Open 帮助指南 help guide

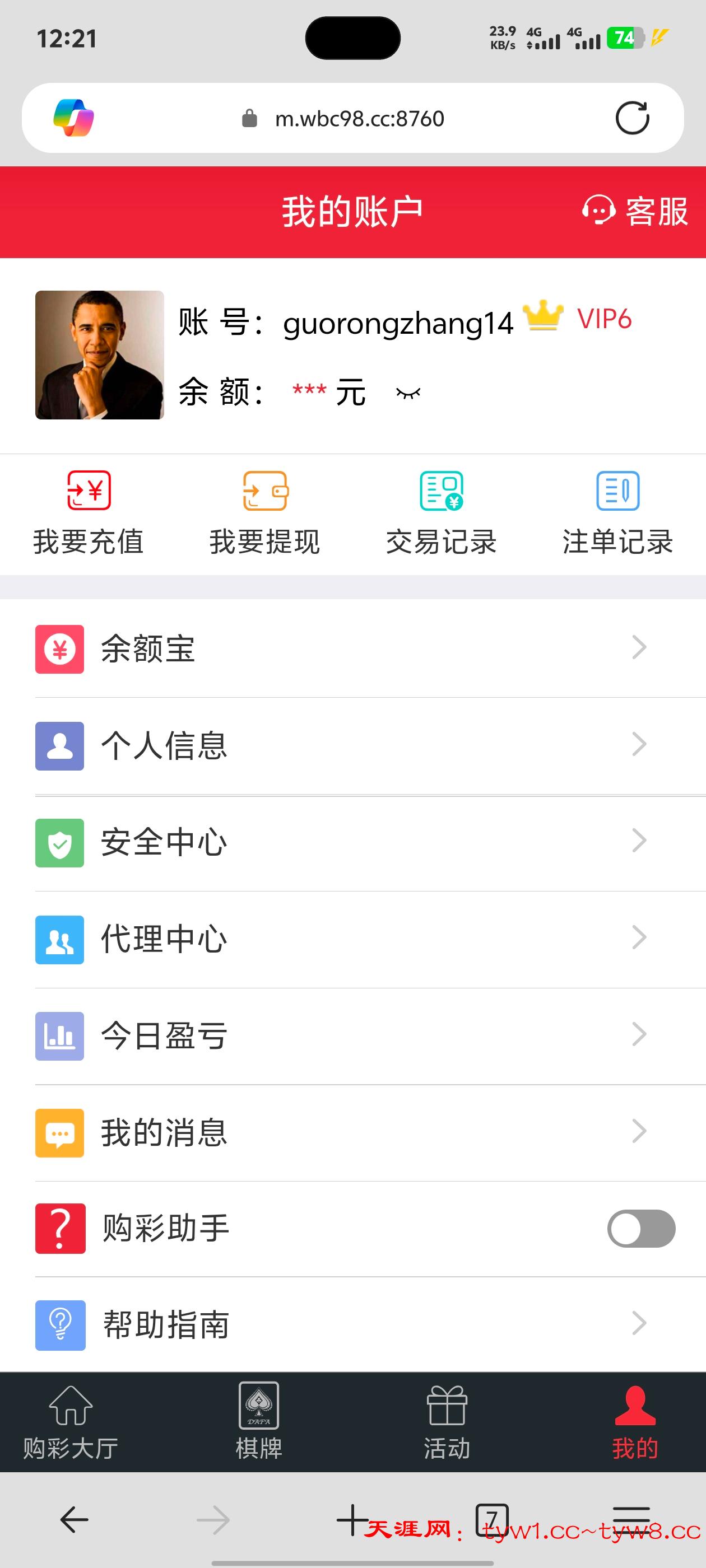coord(352,1325)
